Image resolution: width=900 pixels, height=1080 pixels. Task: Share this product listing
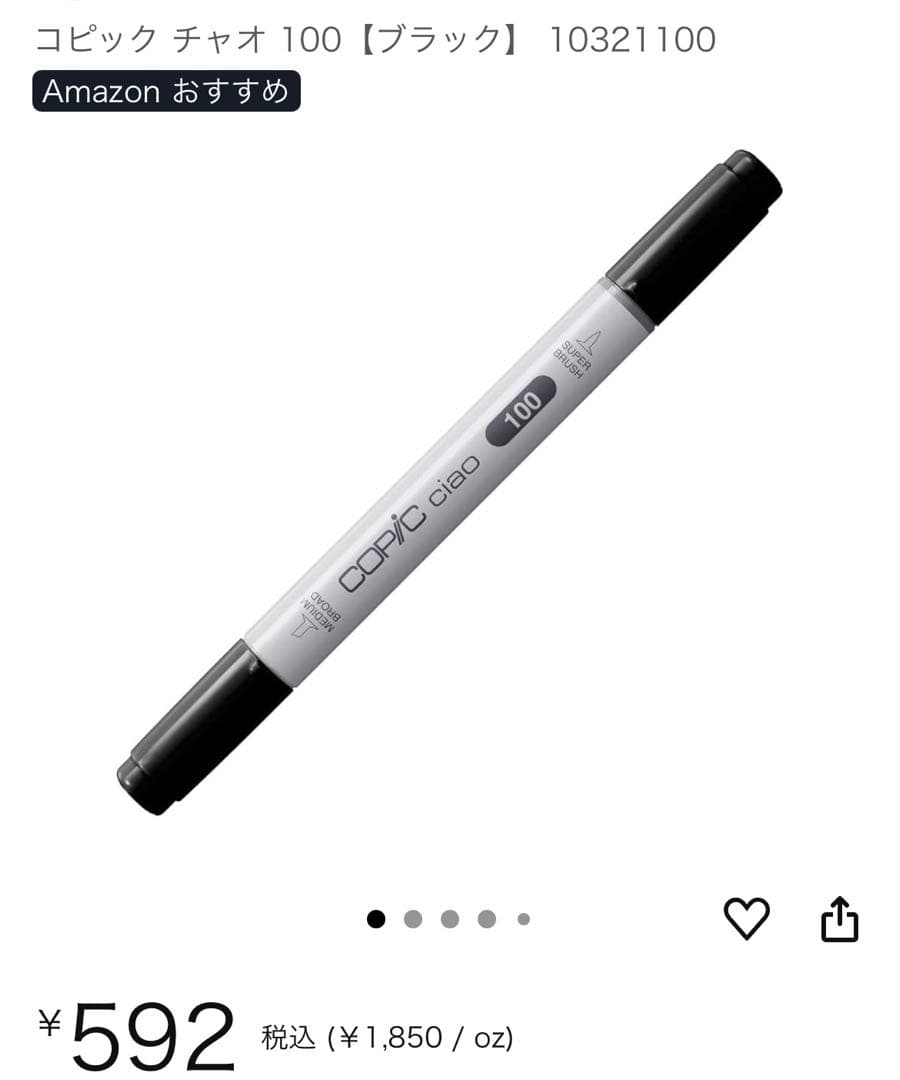[x=839, y=919]
